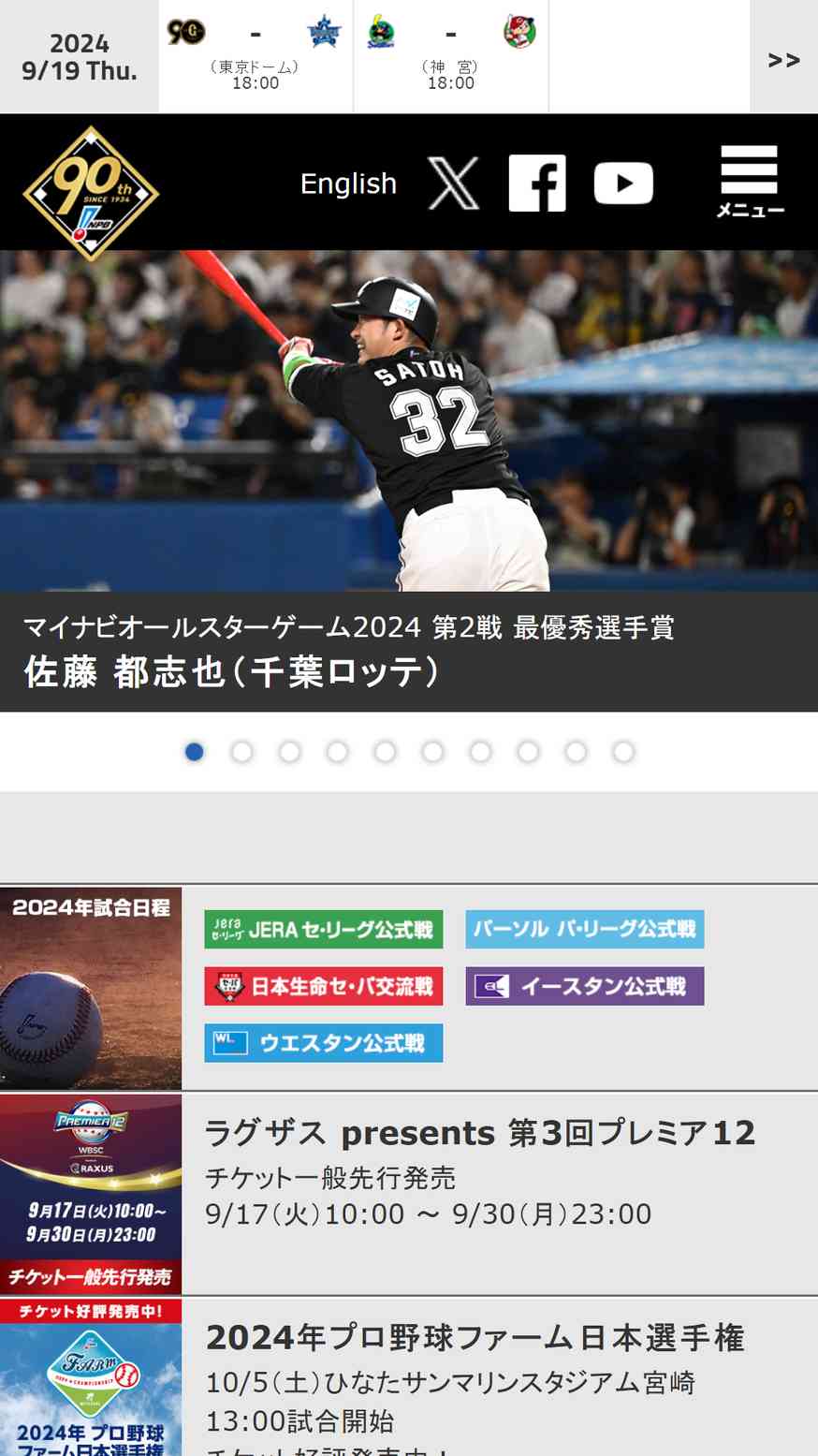Jump to the last carousel slide dot

[x=623, y=752]
